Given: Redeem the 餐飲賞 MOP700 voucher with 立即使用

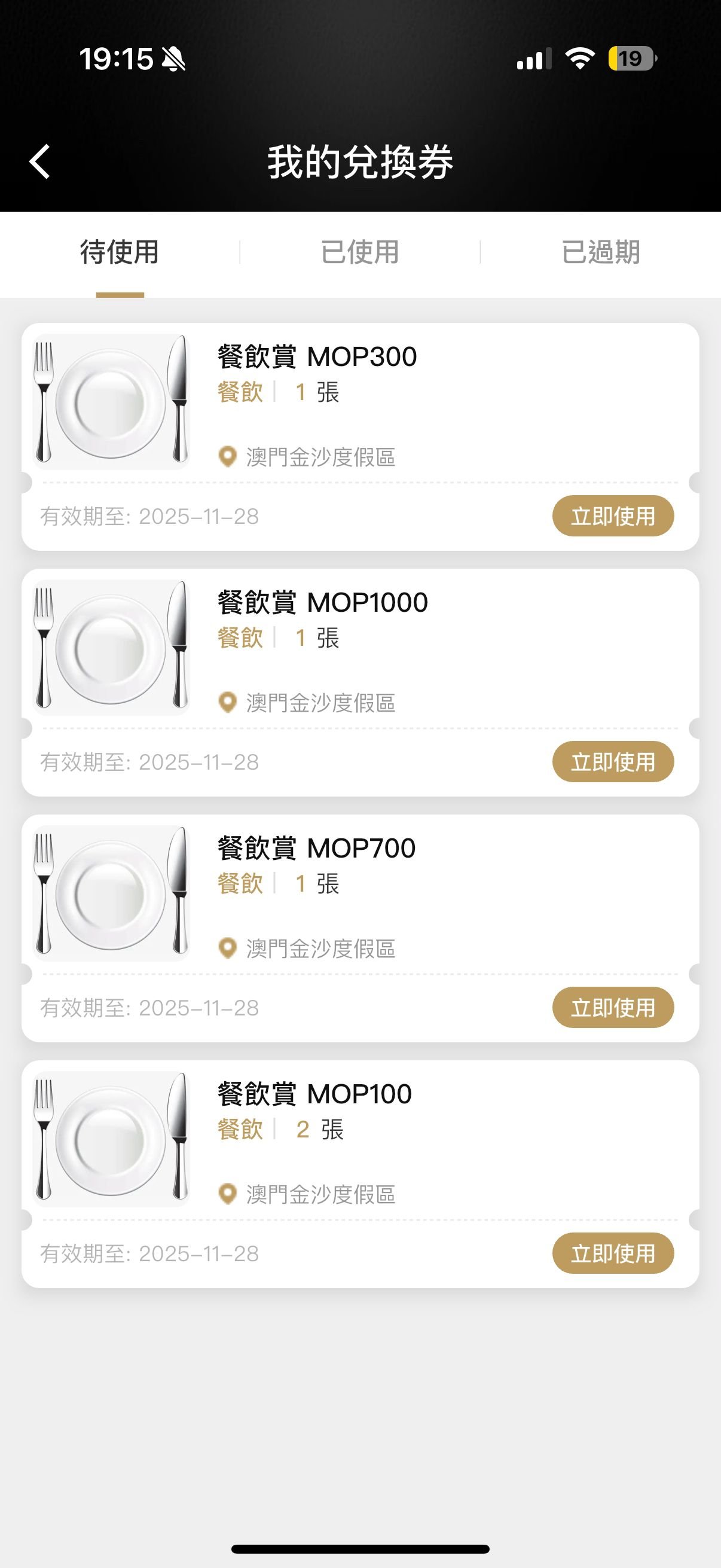Looking at the screenshot, I should click(x=612, y=1008).
